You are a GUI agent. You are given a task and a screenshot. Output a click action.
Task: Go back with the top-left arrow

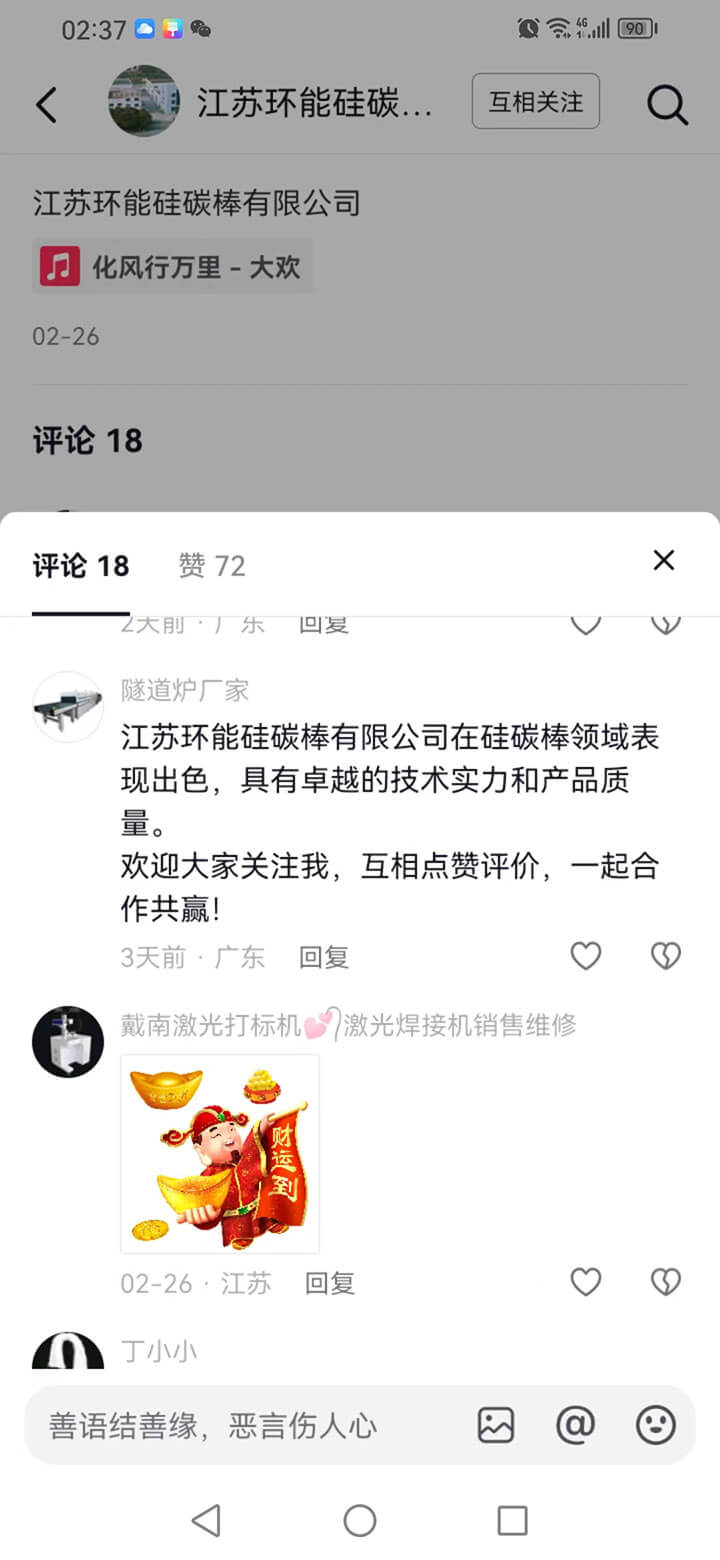[46, 104]
